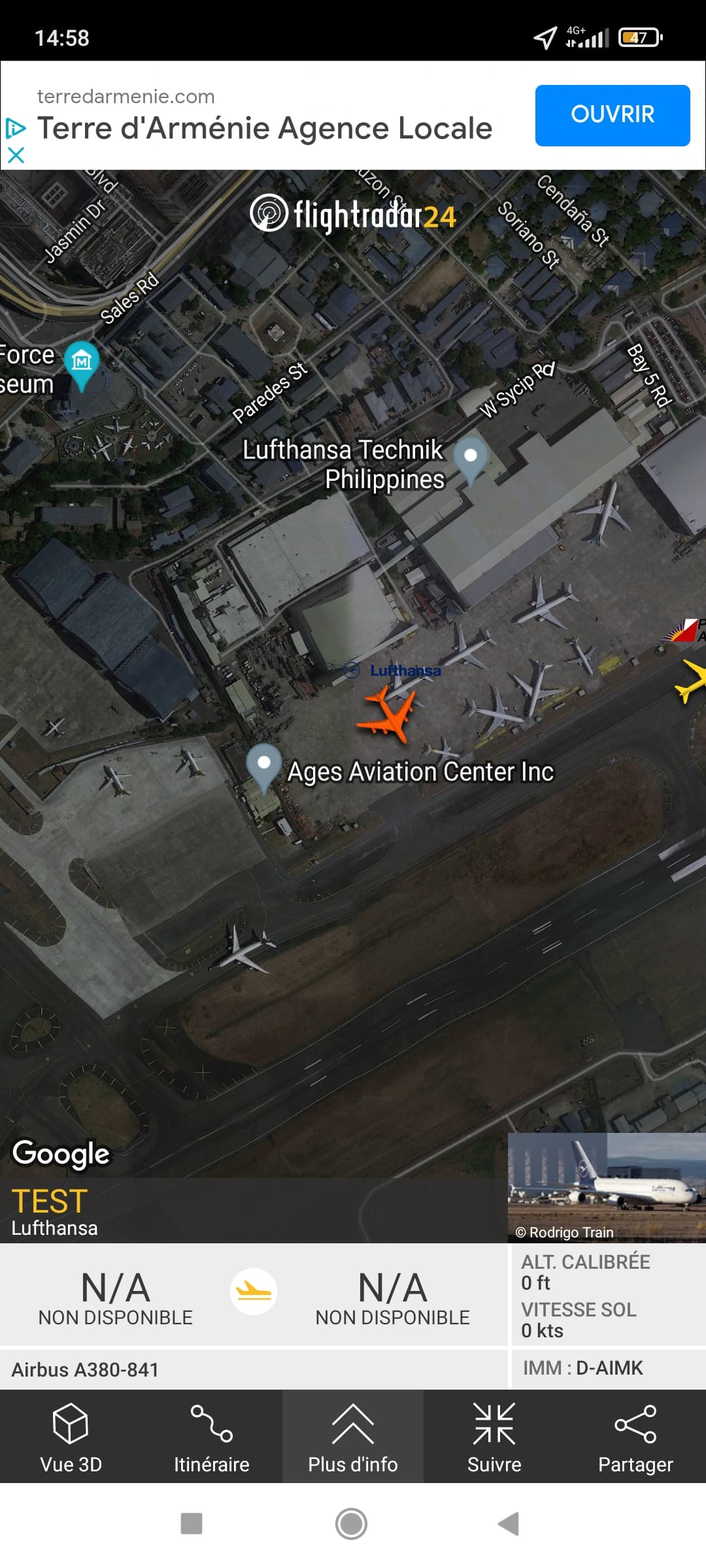Show the flight Itinéraire
The image size is (706, 1568).
211,1437
